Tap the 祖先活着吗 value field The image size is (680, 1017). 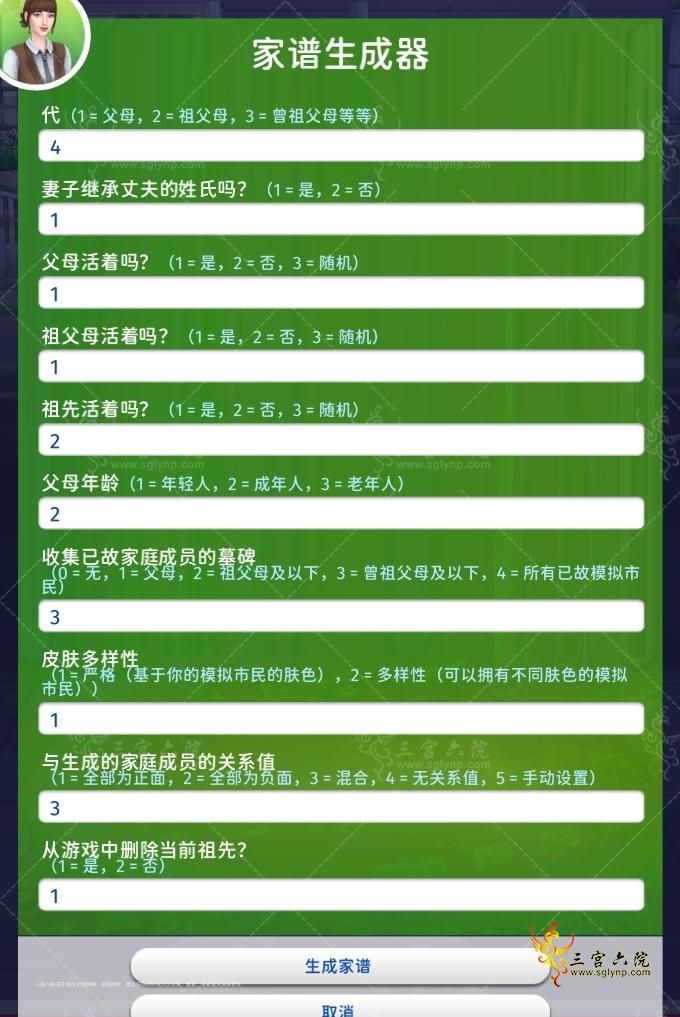click(340, 440)
